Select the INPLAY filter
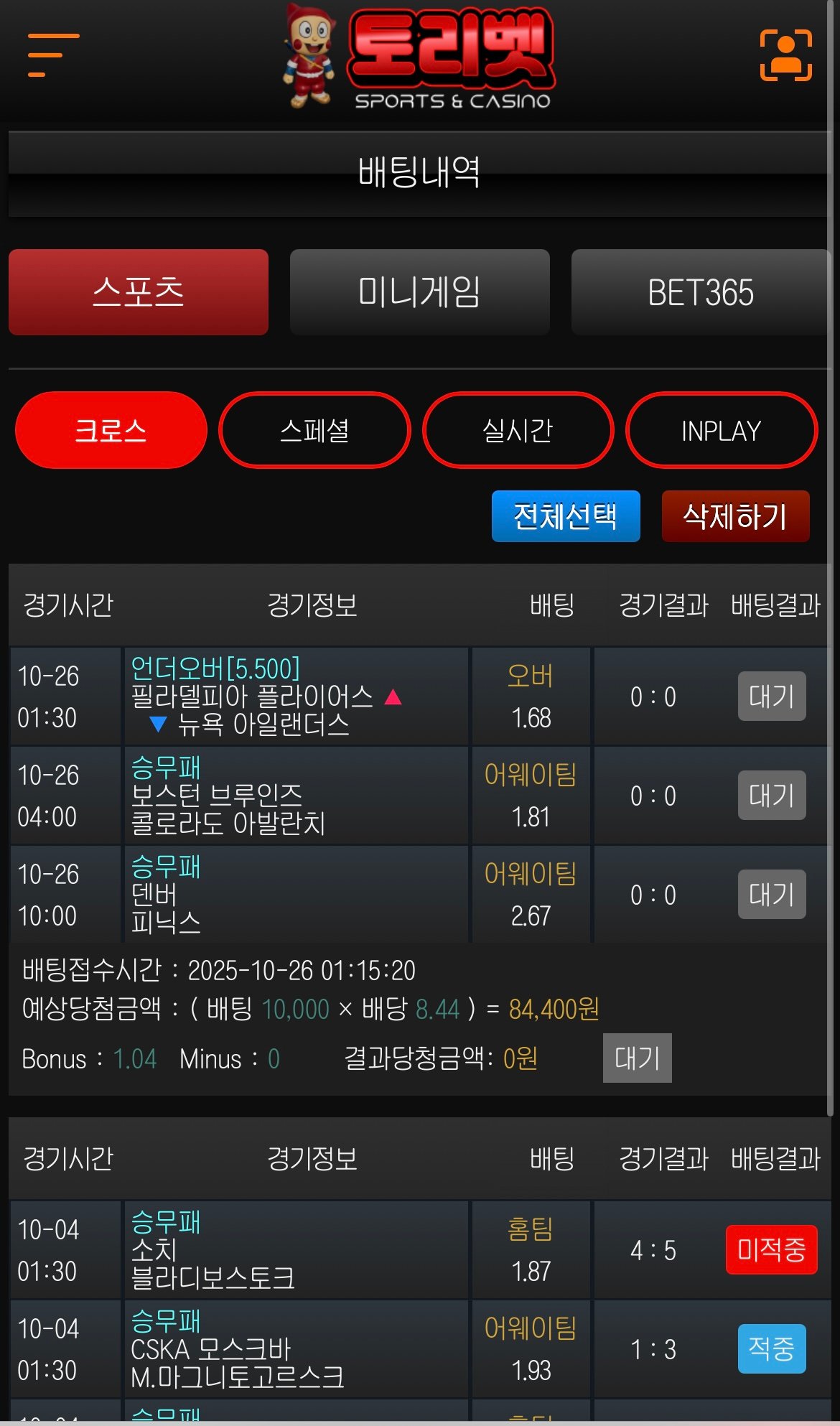The width and height of the screenshot is (840, 1426). click(x=721, y=430)
